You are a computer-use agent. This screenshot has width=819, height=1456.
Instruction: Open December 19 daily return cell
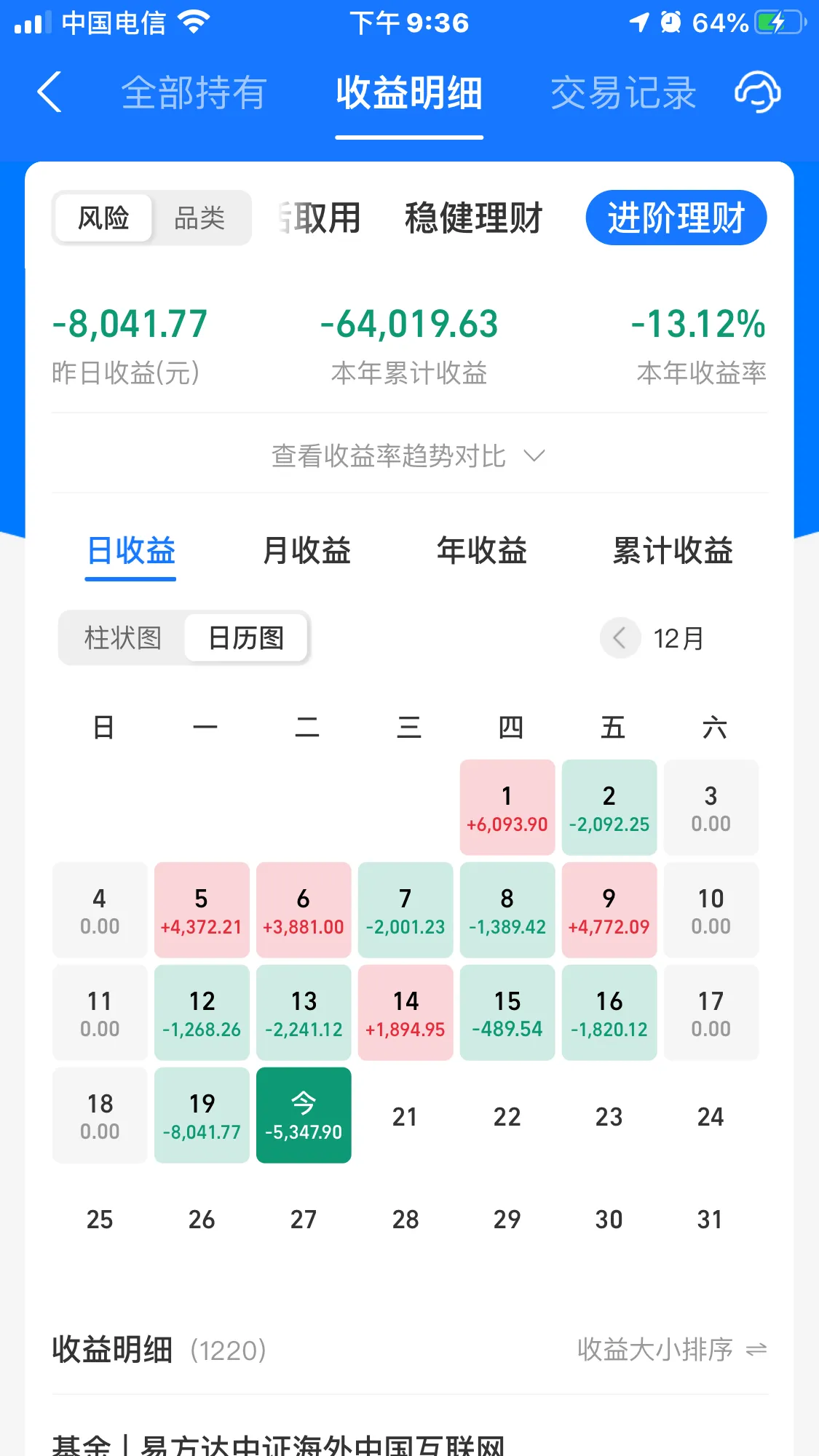[x=202, y=1115]
